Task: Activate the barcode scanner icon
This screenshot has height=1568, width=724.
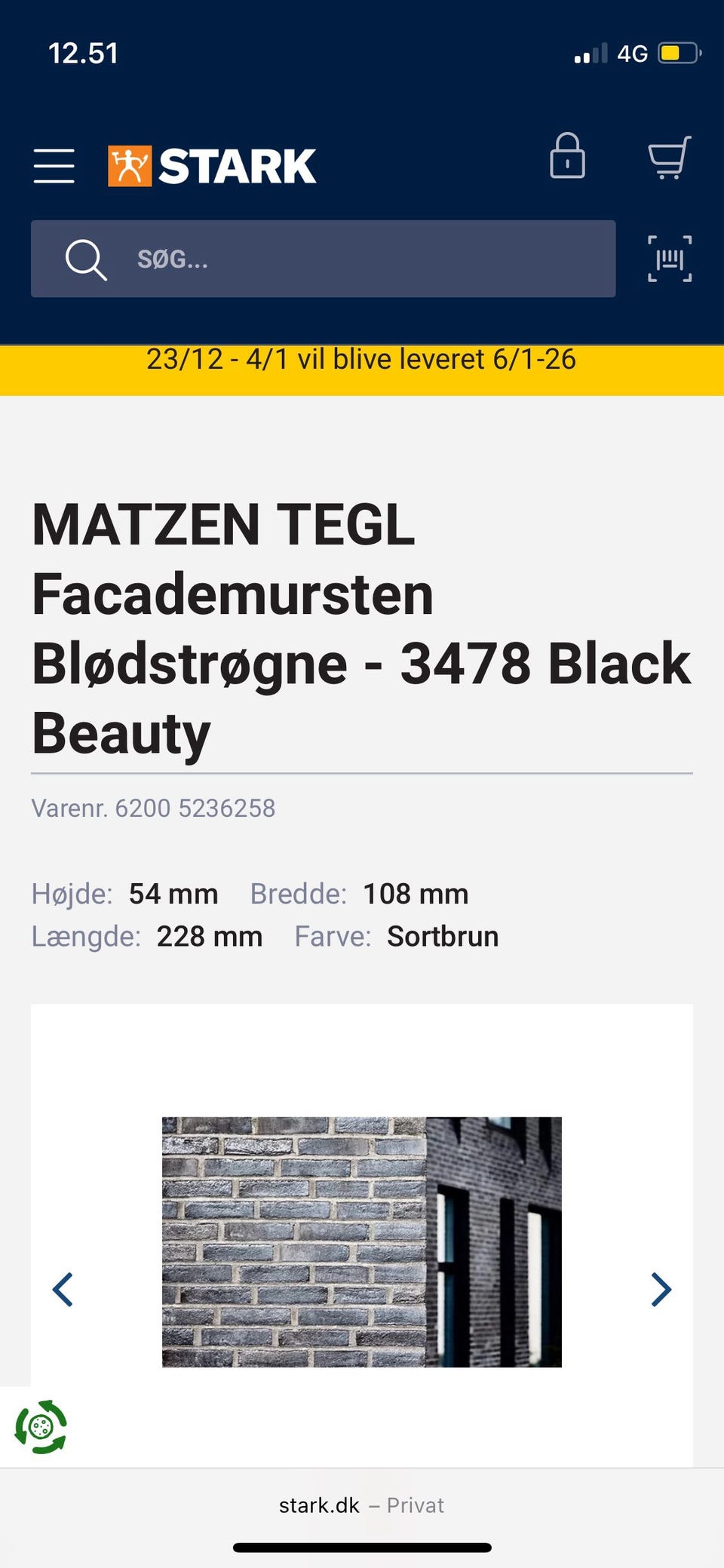Action: point(668,259)
